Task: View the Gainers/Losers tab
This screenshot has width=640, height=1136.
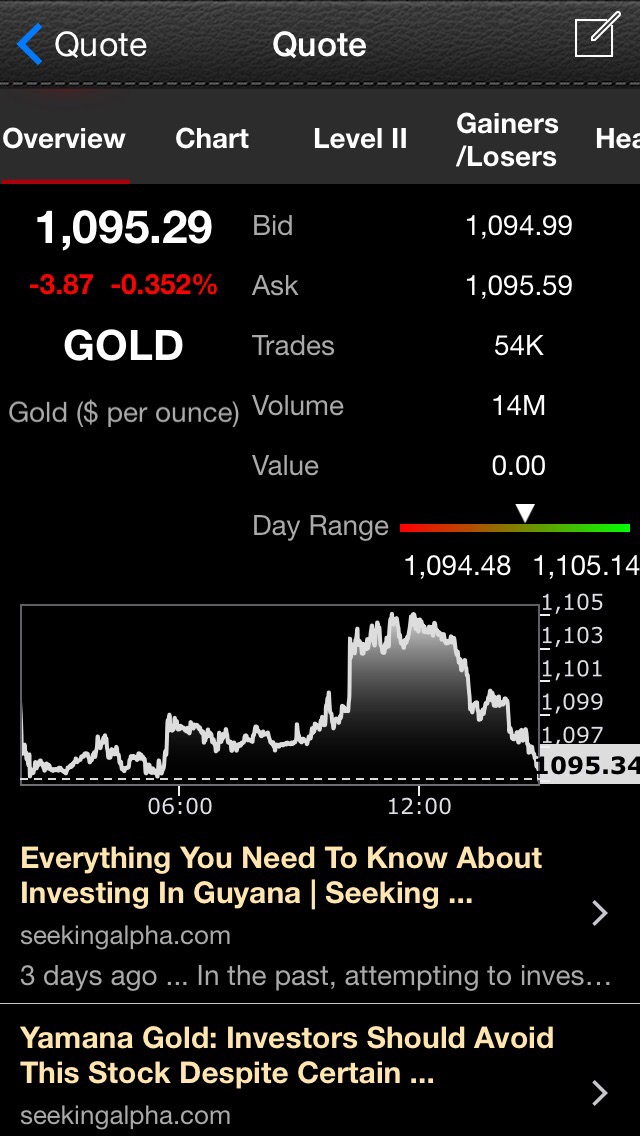Action: (x=507, y=140)
